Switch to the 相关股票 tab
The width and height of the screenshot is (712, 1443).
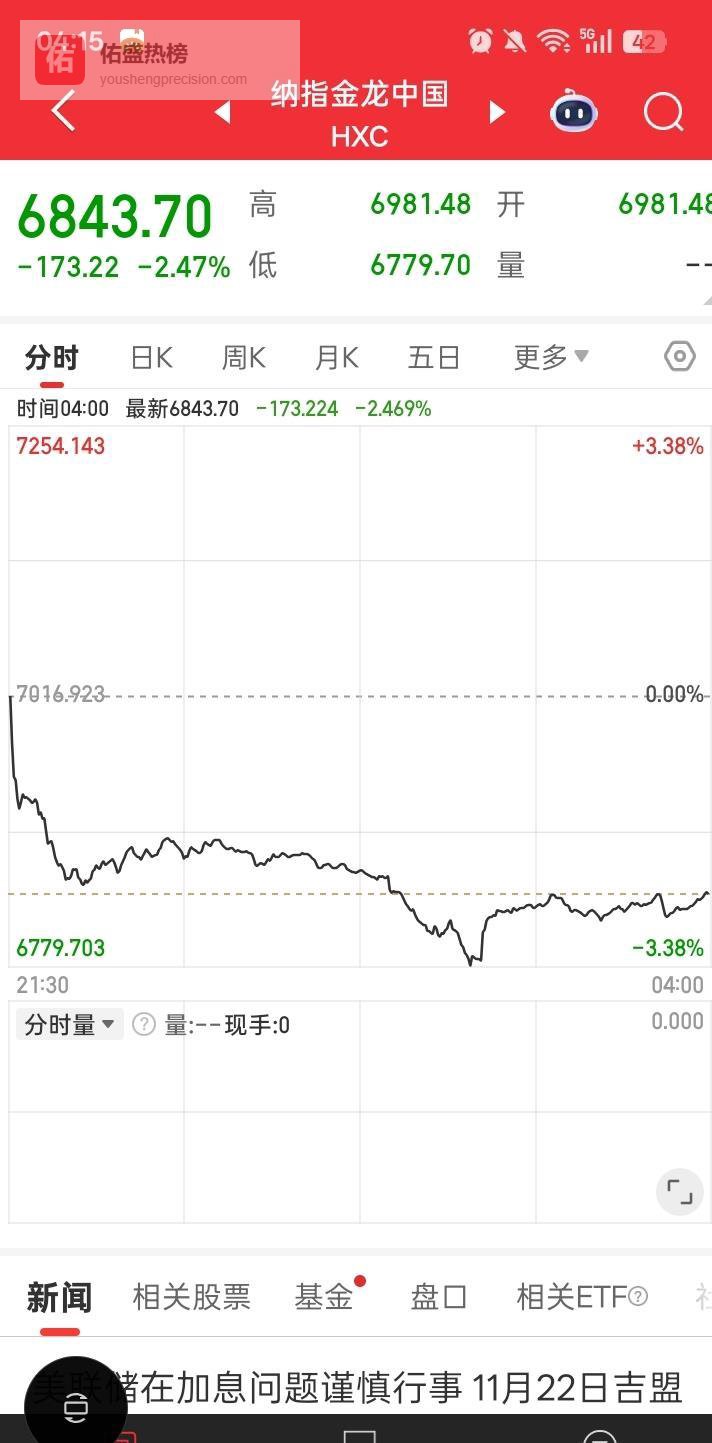[x=192, y=1297]
